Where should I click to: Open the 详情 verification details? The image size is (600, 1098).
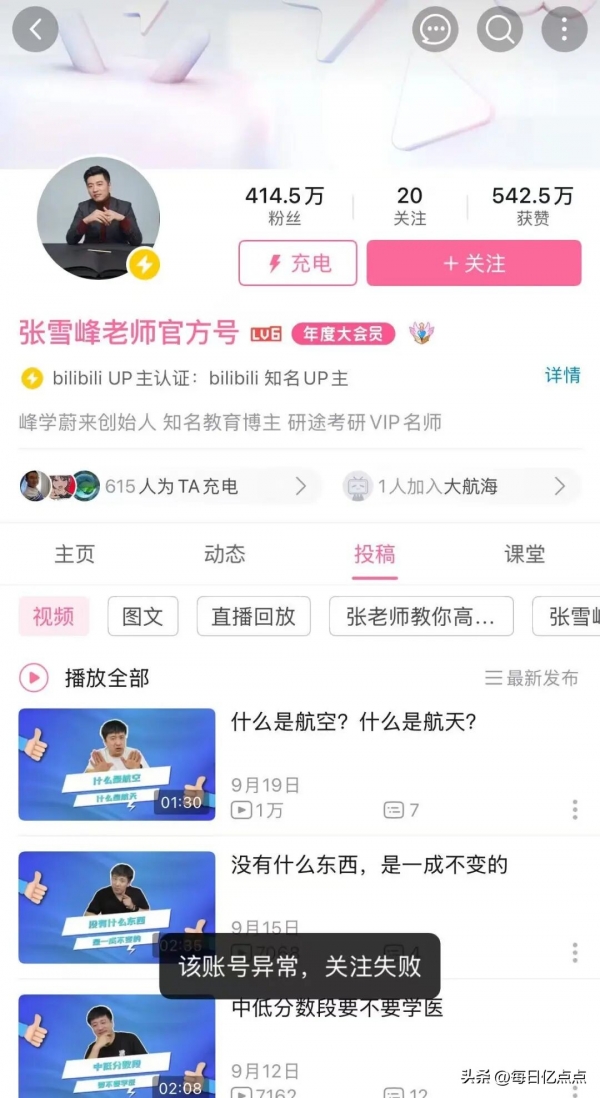click(562, 376)
